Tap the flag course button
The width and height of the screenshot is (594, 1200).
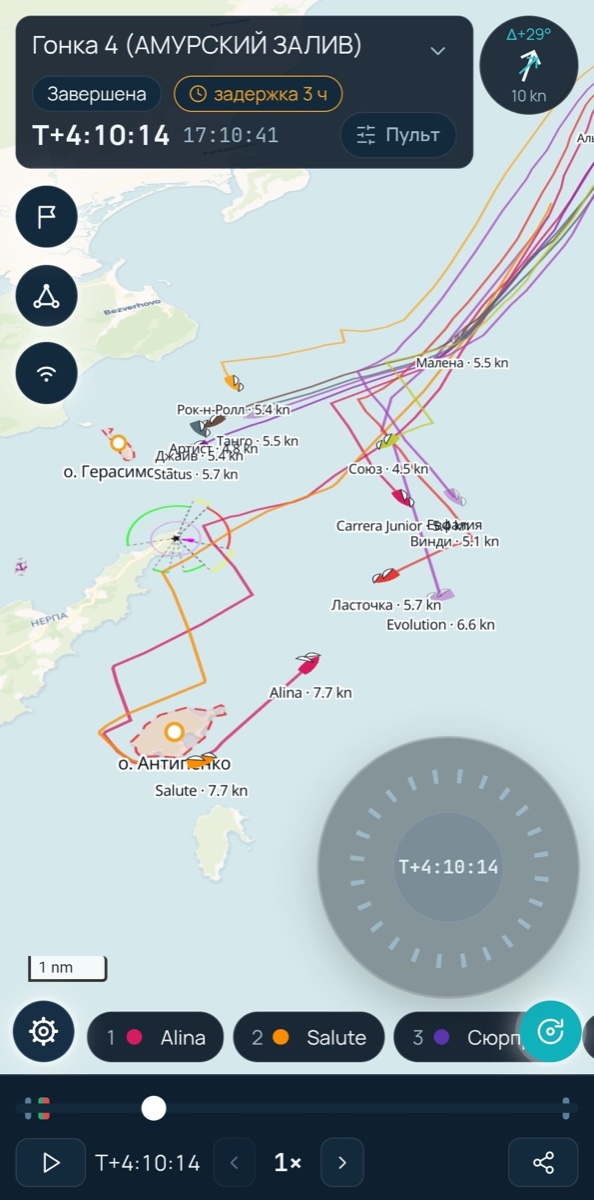46,217
